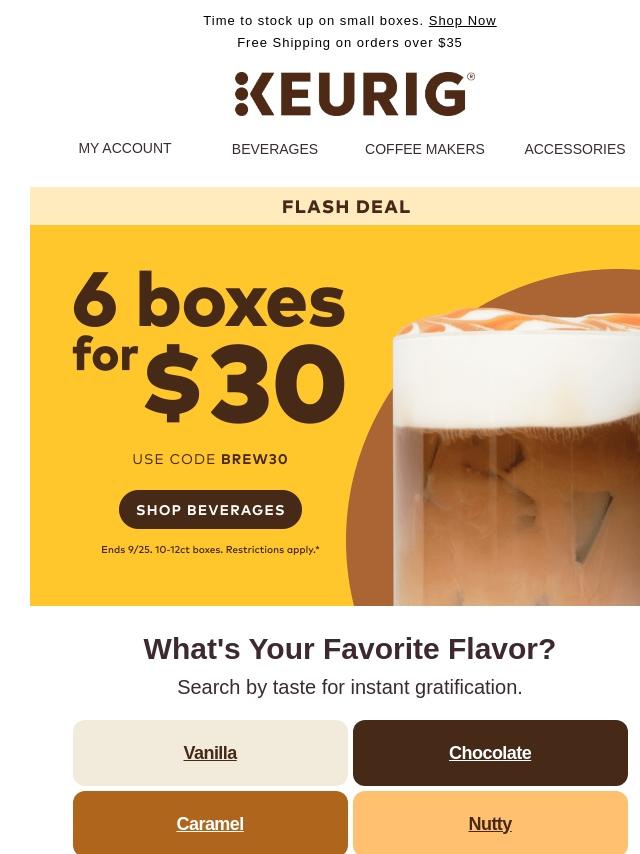Open My Account
Image resolution: width=640 pixels, height=854 pixels.
125,148
